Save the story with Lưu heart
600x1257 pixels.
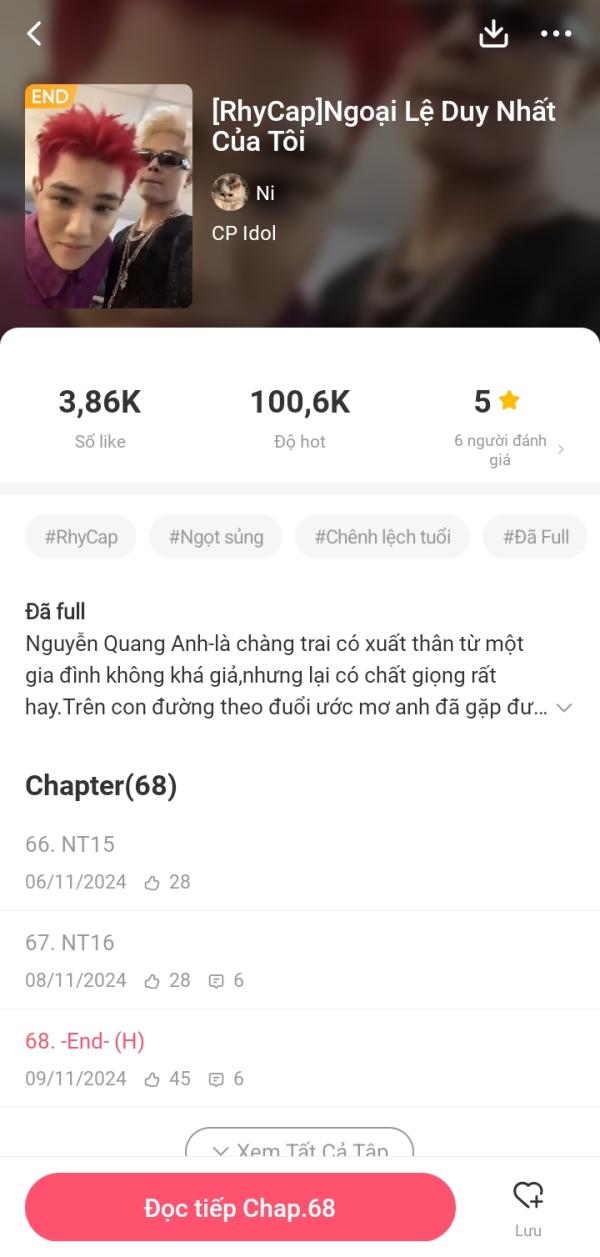click(x=528, y=1206)
